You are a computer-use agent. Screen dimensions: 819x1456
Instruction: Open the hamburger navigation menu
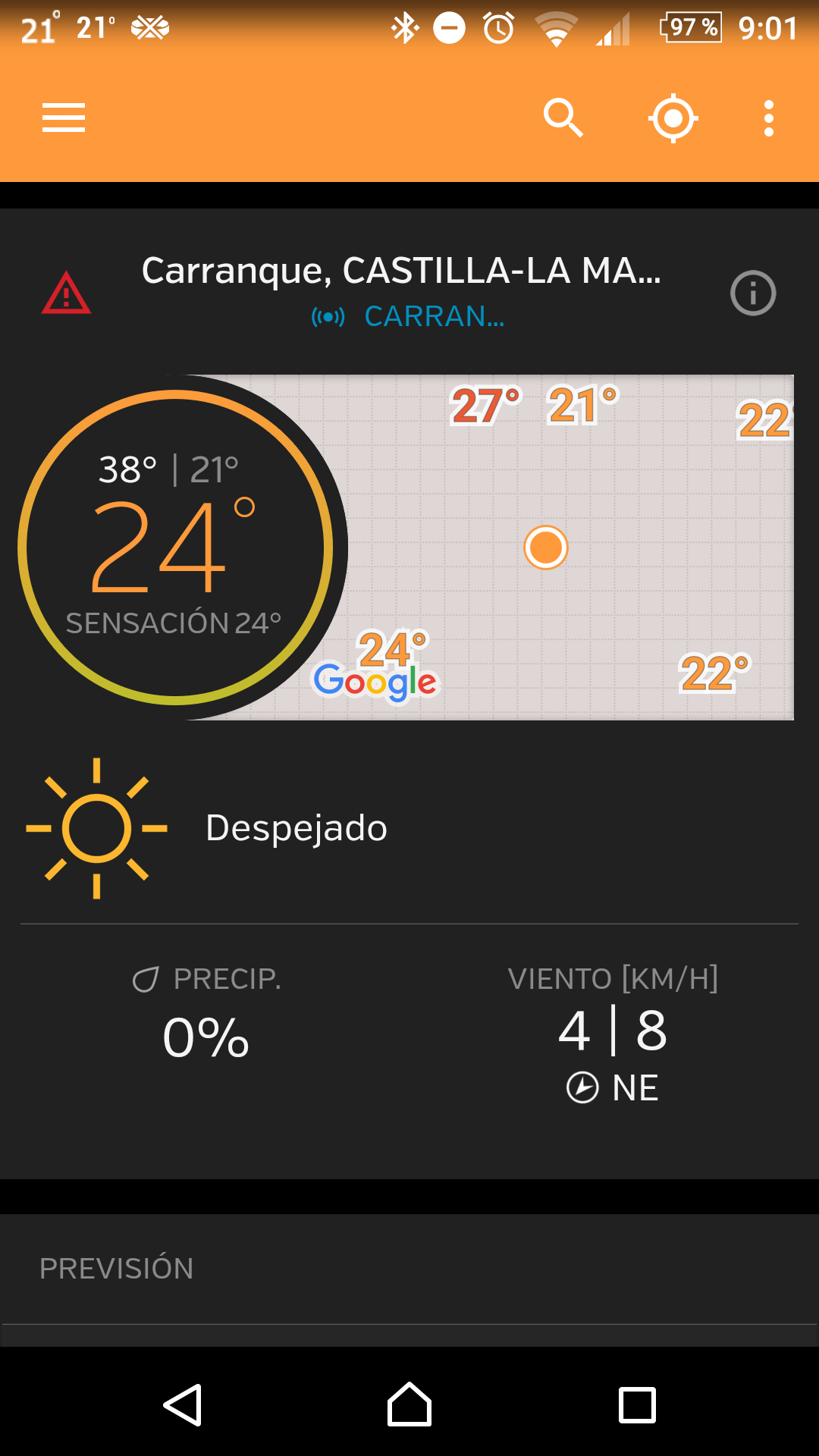(x=64, y=118)
